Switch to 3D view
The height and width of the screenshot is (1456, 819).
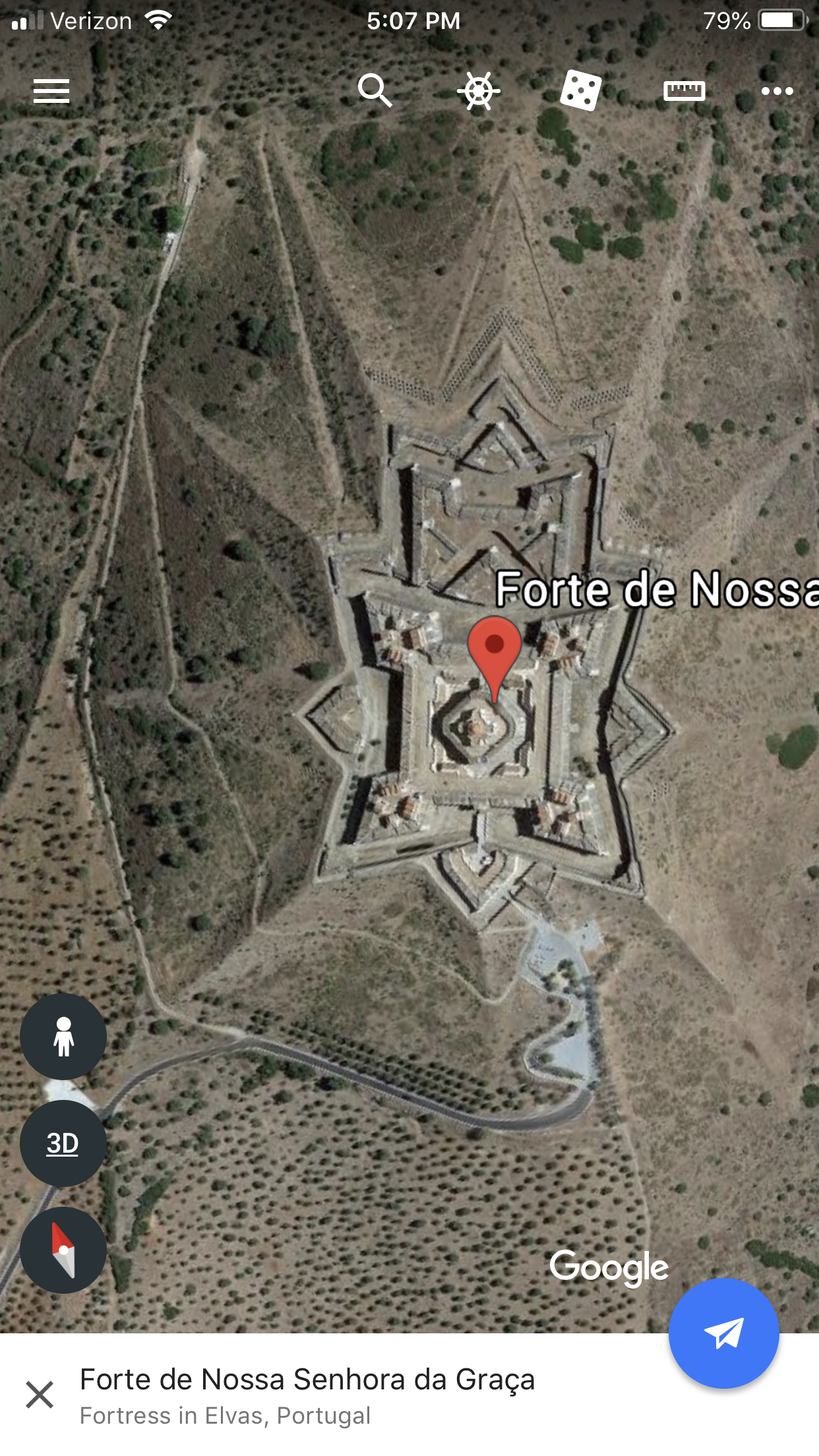(x=63, y=1143)
